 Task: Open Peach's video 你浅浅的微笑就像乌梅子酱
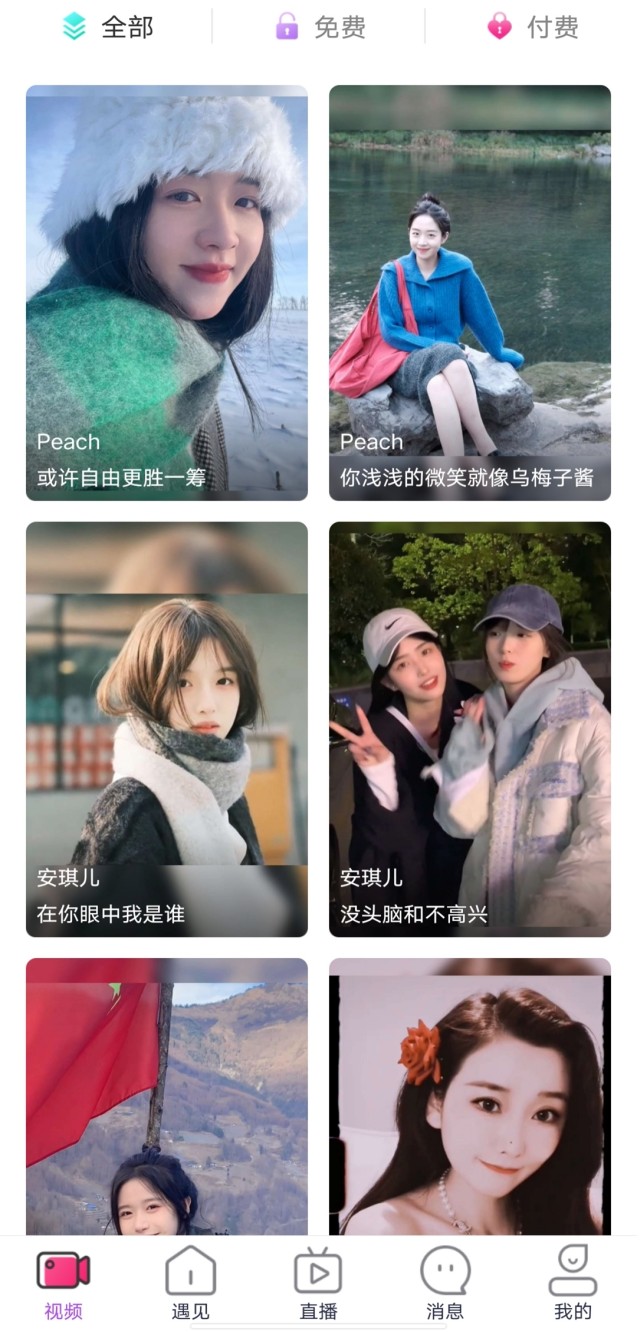[470, 292]
